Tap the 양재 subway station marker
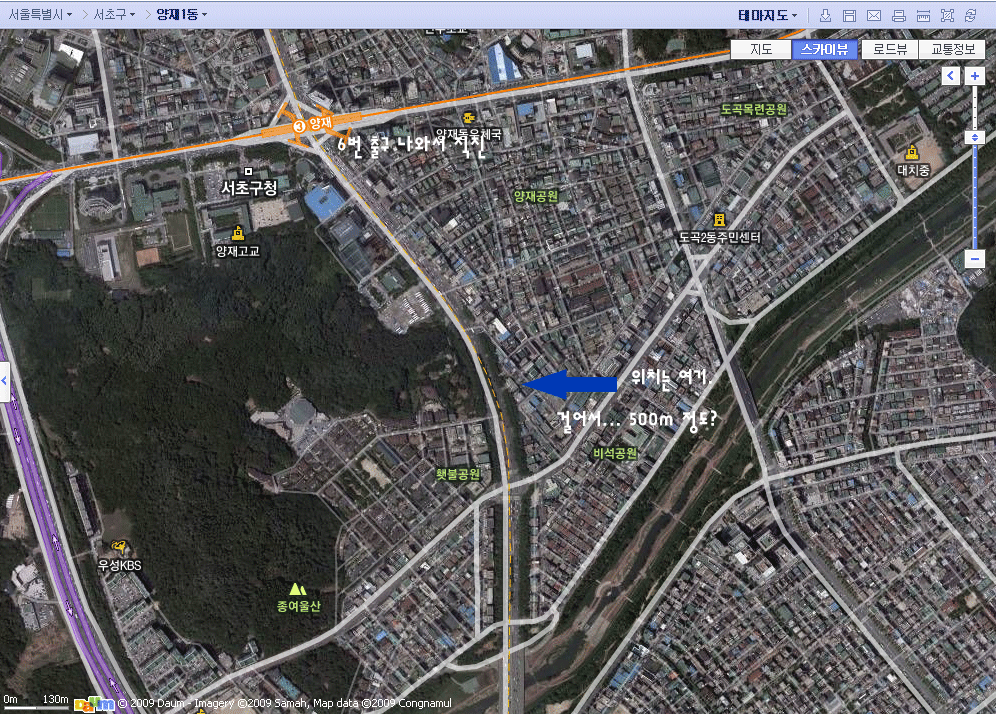The height and width of the screenshot is (714, 996). [x=300, y=126]
